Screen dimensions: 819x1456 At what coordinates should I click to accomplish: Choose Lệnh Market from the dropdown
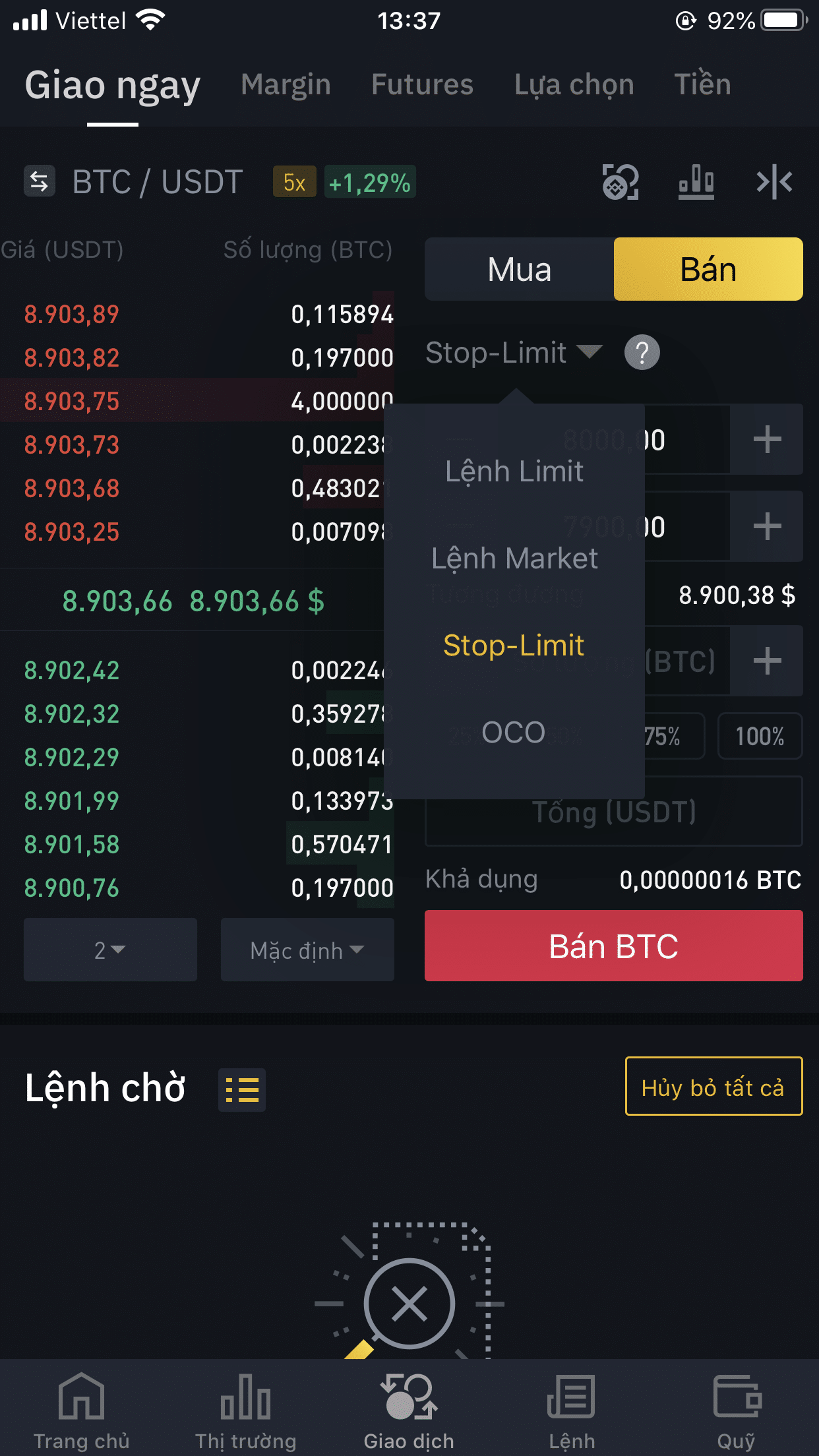pos(514,559)
